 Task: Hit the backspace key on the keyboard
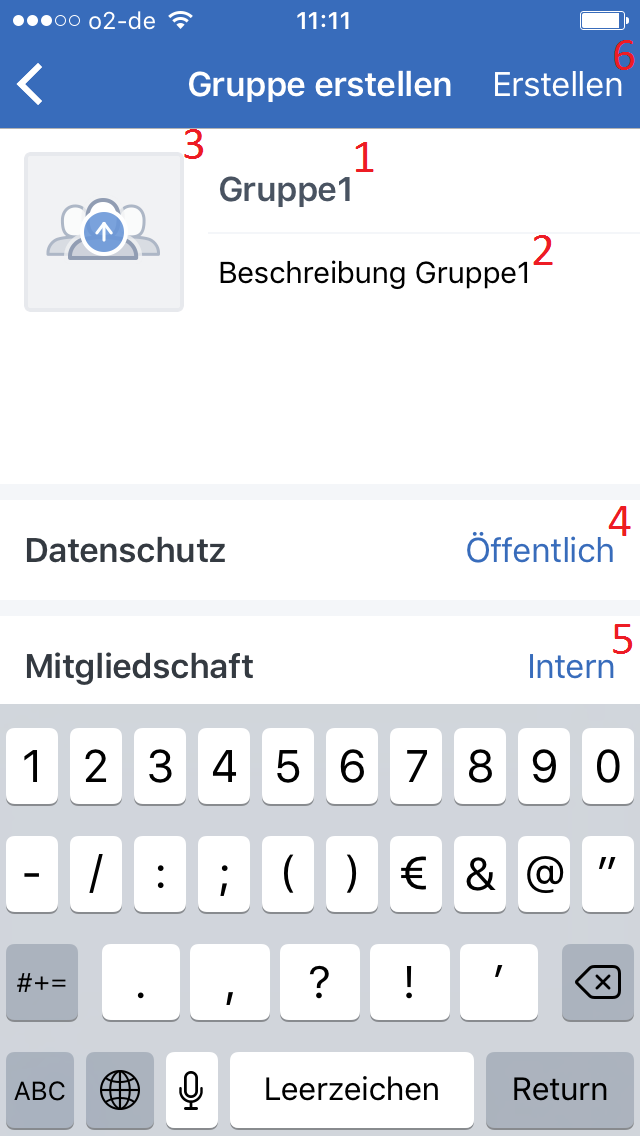pyautogui.click(x=598, y=982)
